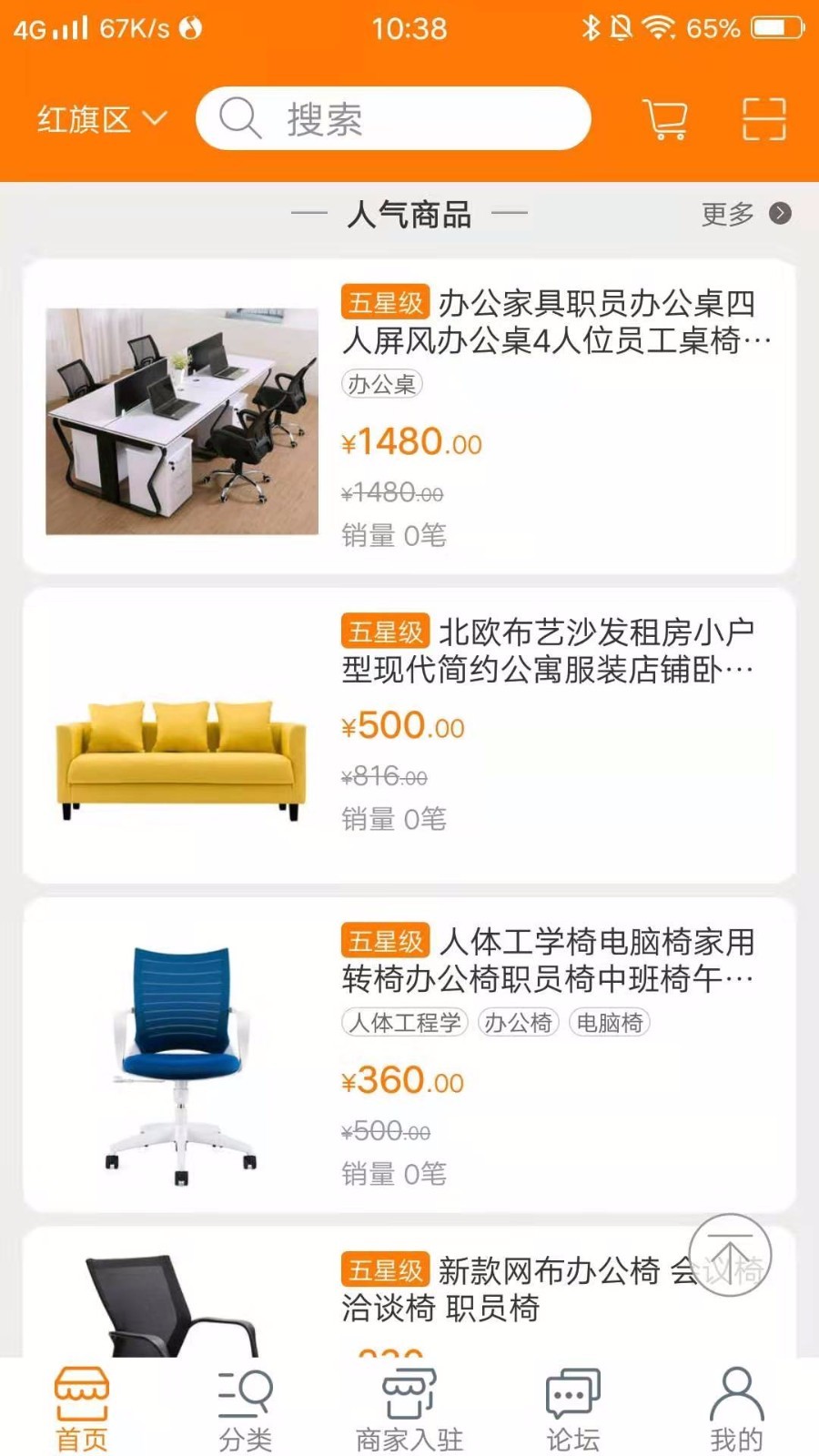Open the 论坛 forum tab
The width and height of the screenshot is (819, 1456).
click(573, 1409)
